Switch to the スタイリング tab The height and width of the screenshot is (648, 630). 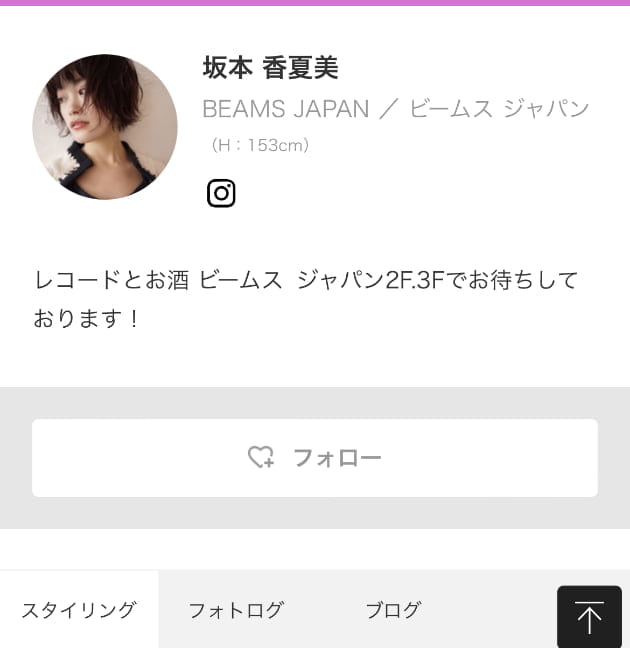click(x=79, y=610)
